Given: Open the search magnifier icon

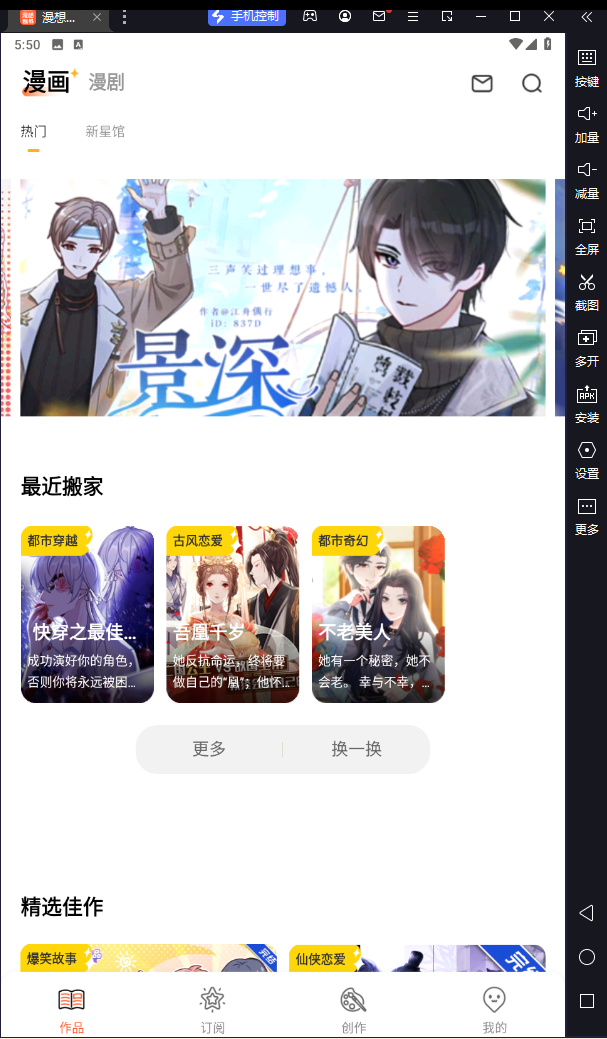Looking at the screenshot, I should point(532,84).
